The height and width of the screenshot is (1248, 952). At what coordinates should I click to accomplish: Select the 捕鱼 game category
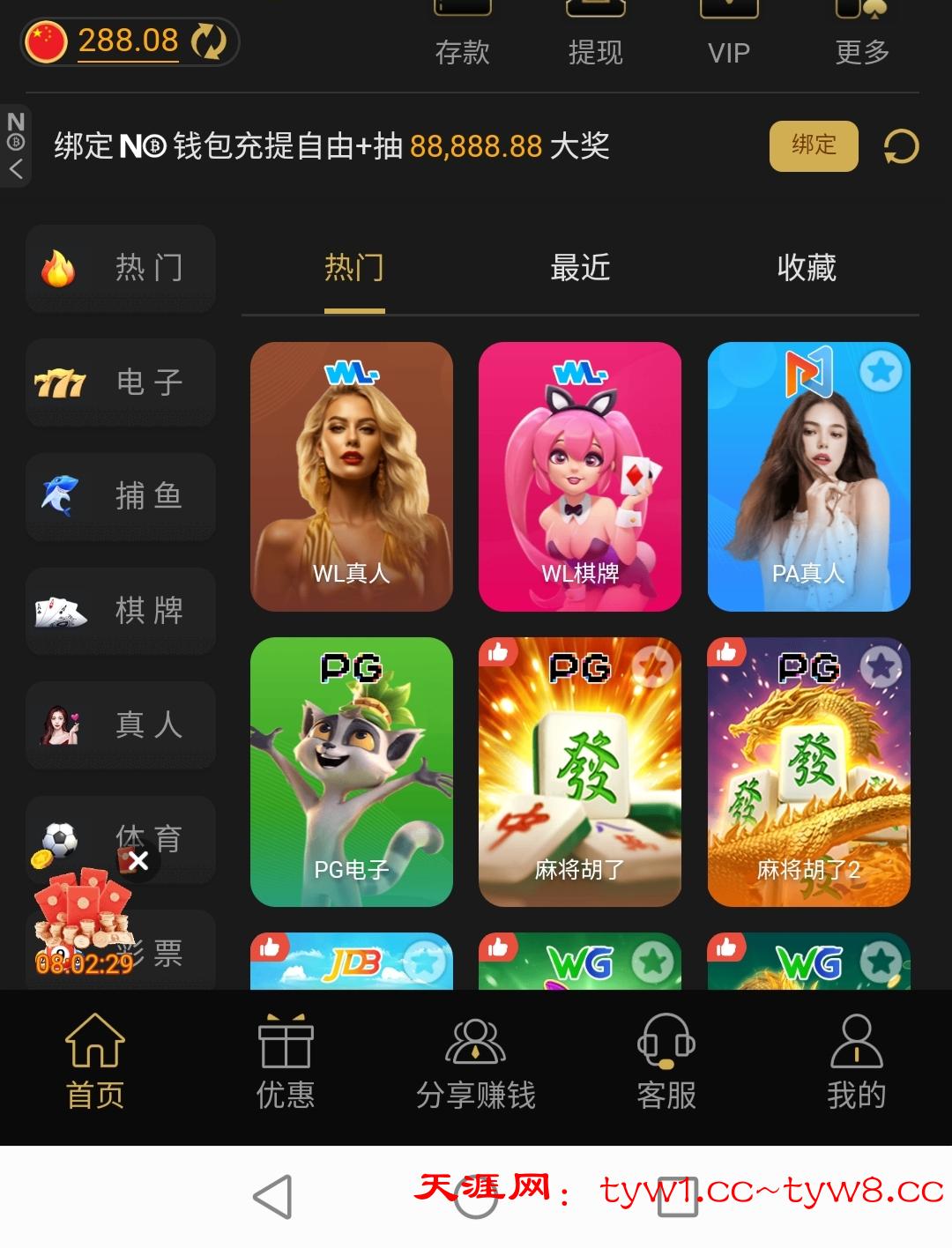pos(121,497)
